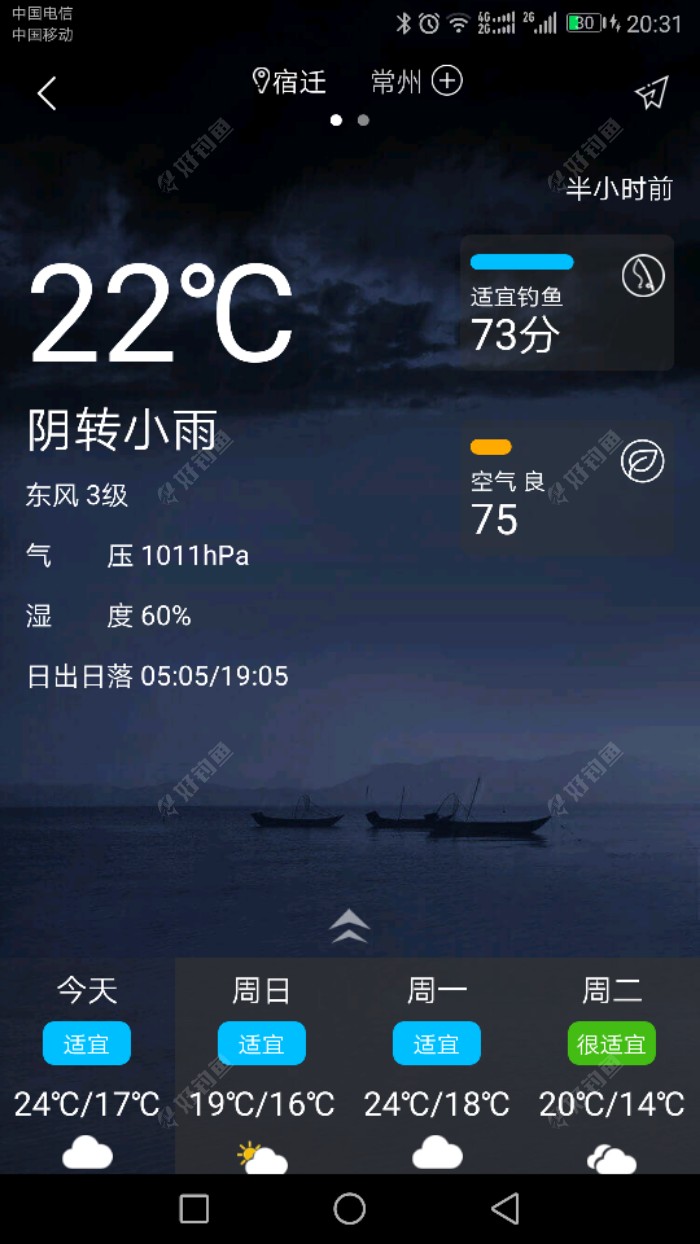Viewport: 700px width, 1244px height.
Task: Open the 空气 良 75 air quality card
Action: click(x=566, y=487)
